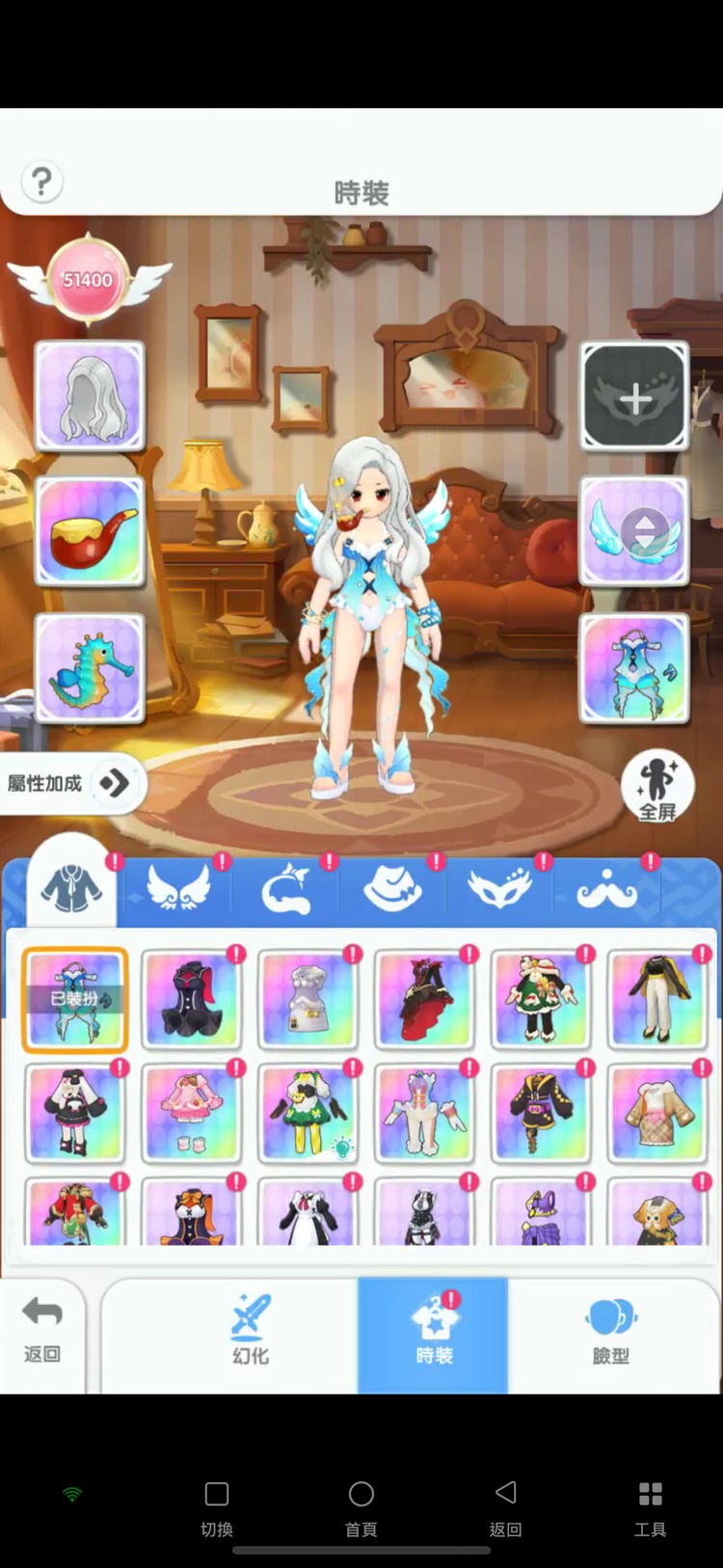Switch to the 幻化 tab

(250, 1333)
